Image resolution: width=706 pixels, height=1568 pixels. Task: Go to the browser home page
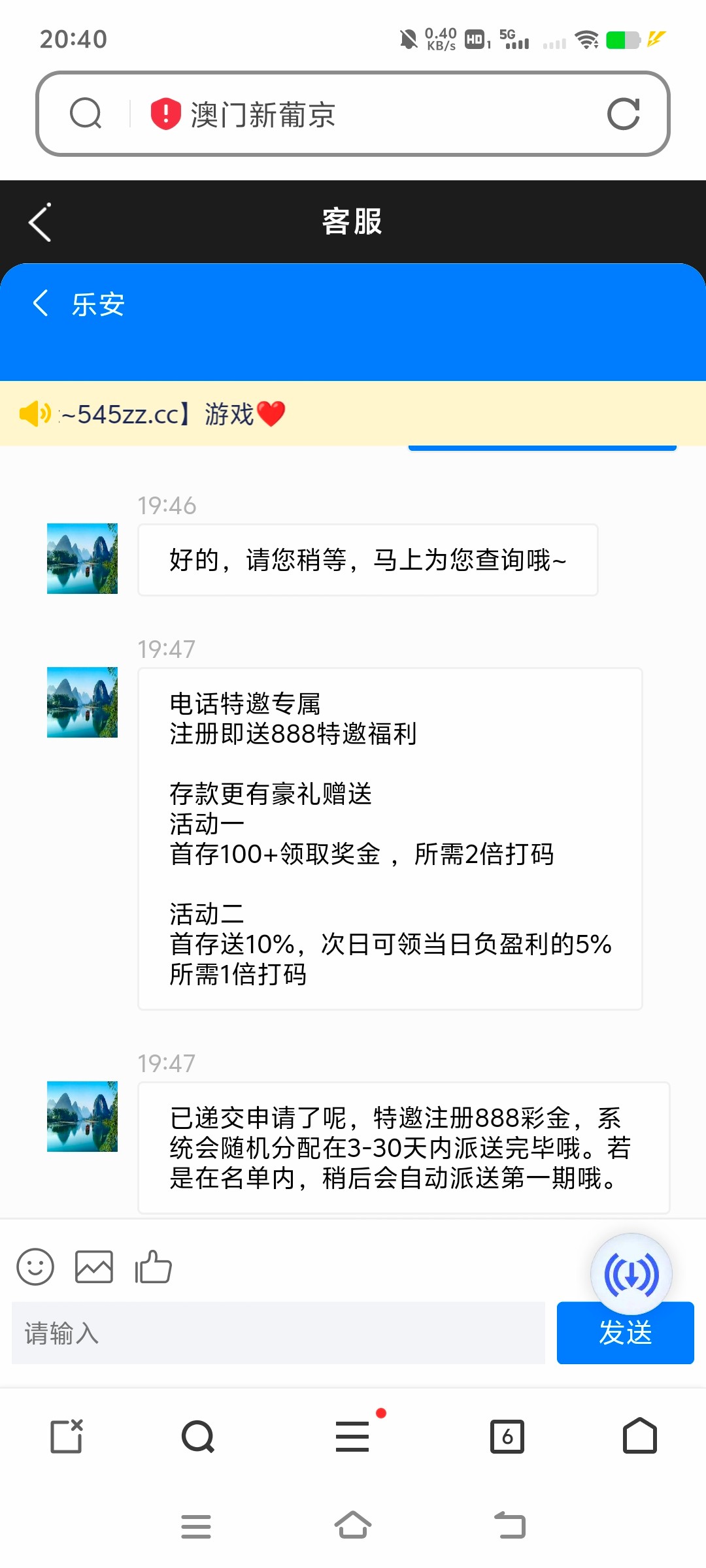point(639,1436)
